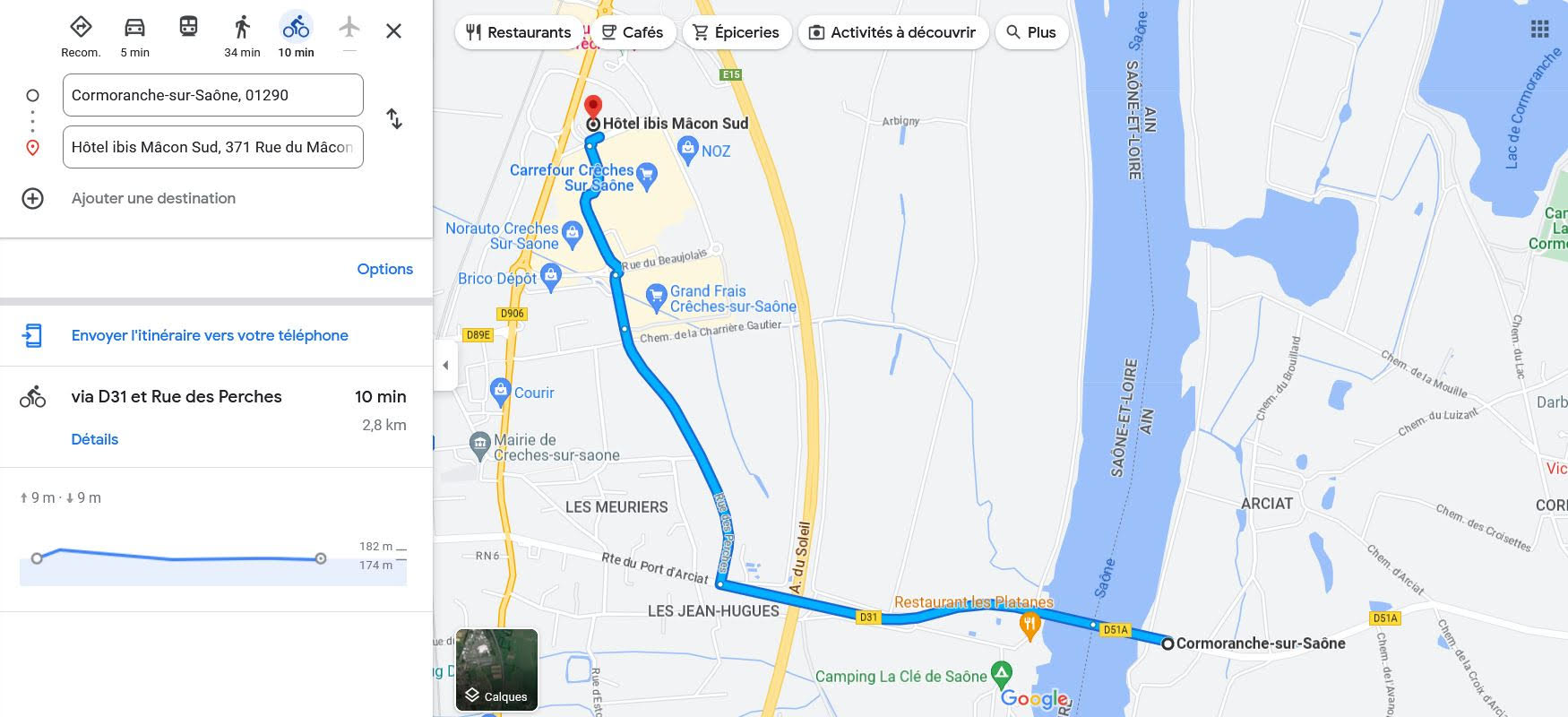Open the Calques map layers tile
The width and height of the screenshot is (1568, 717).
pyautogui.click(x=496, y=670)
